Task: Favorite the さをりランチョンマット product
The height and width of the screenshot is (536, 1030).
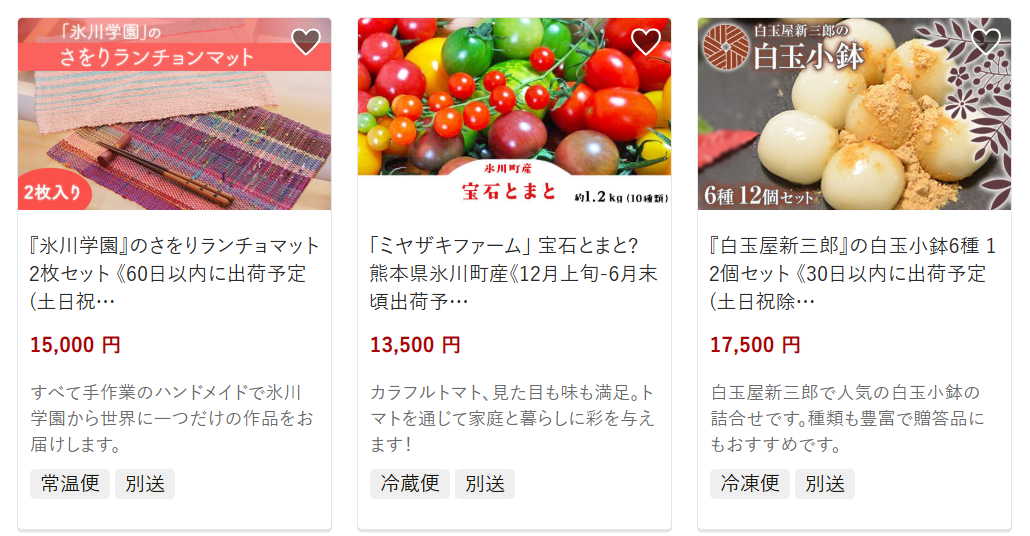Action: 305,42
